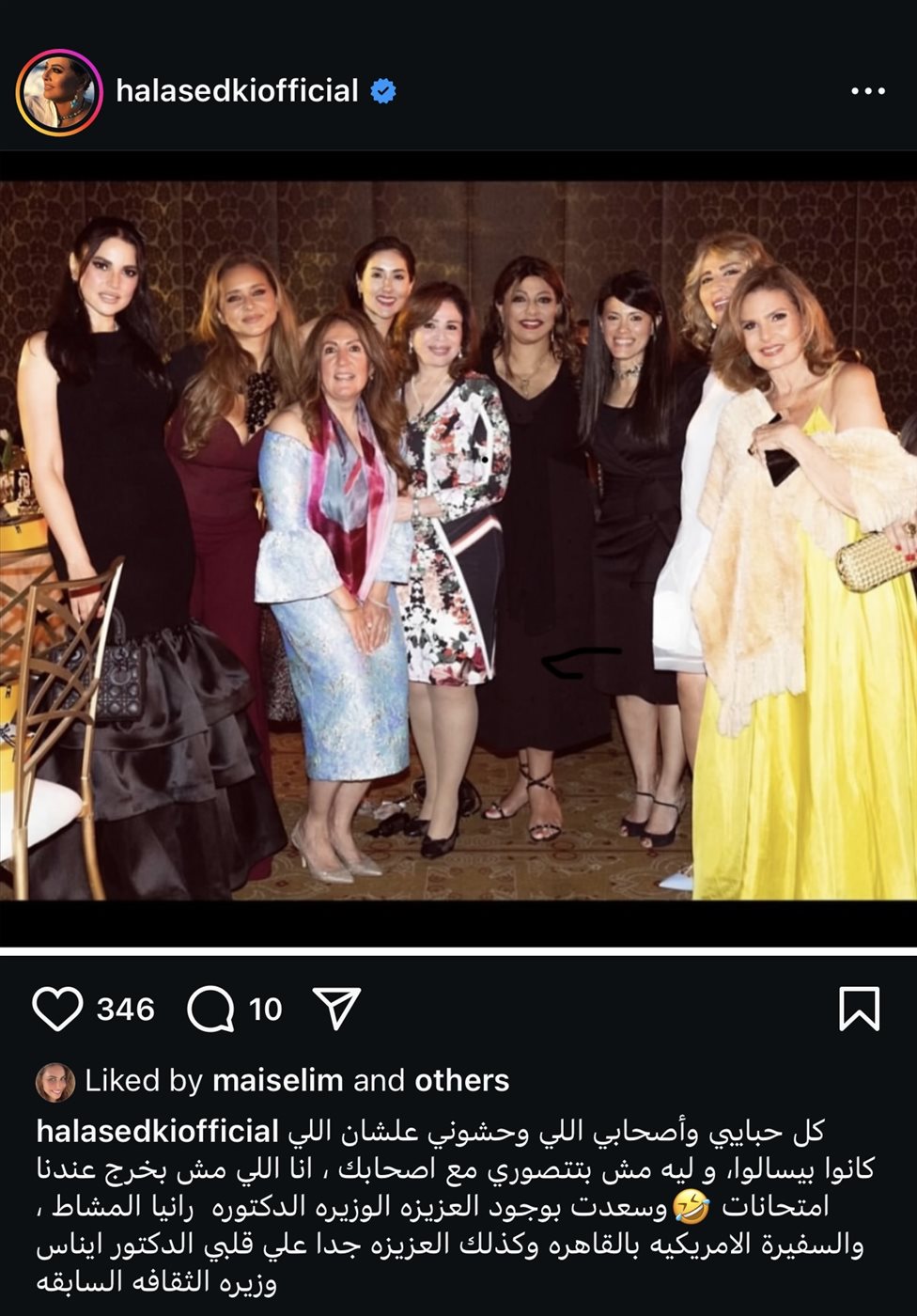
Task: View the 346 likes count
Action: [125, 1010]
